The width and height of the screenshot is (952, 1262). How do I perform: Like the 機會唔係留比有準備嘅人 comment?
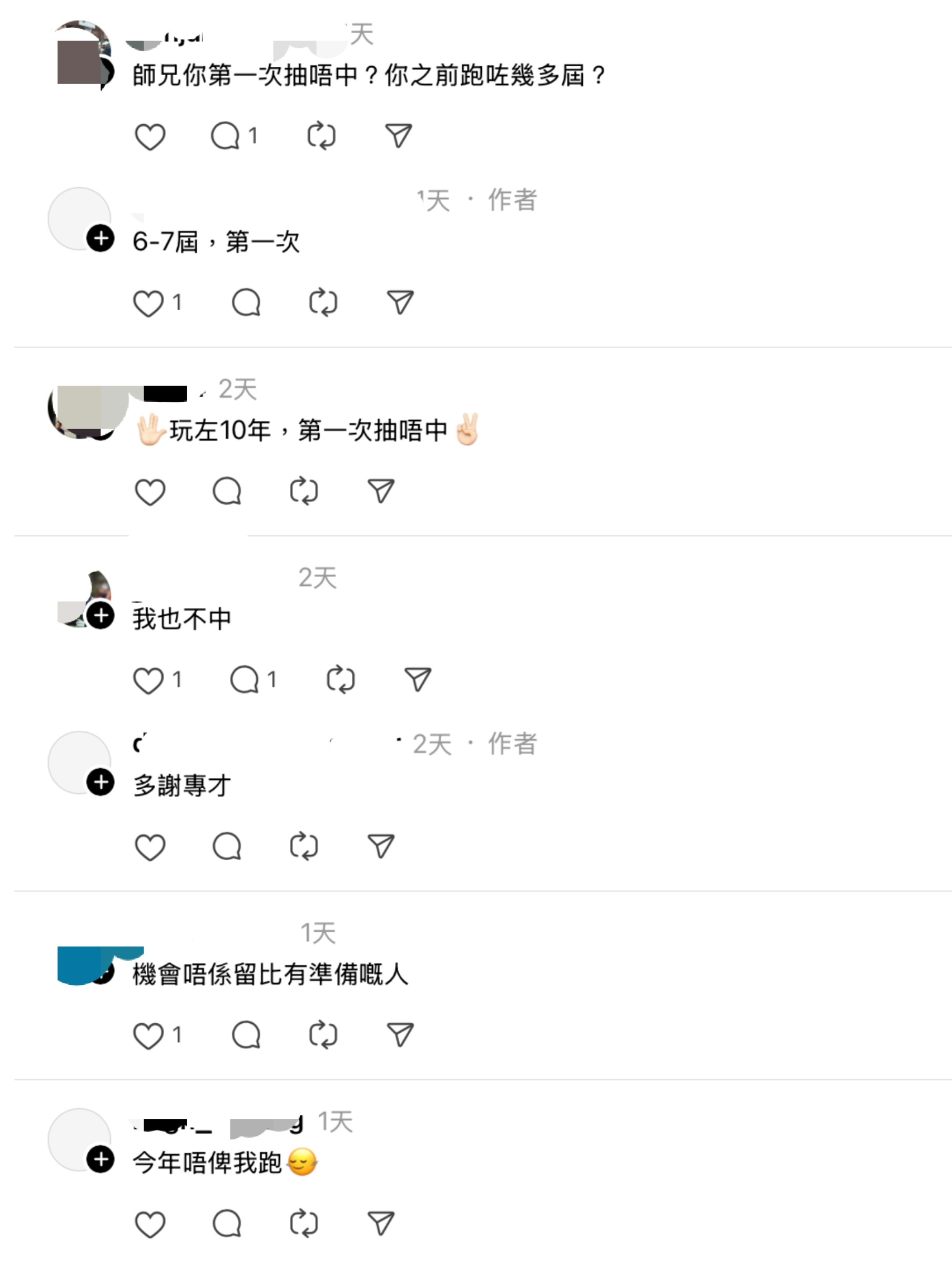tap(148, 1035)
